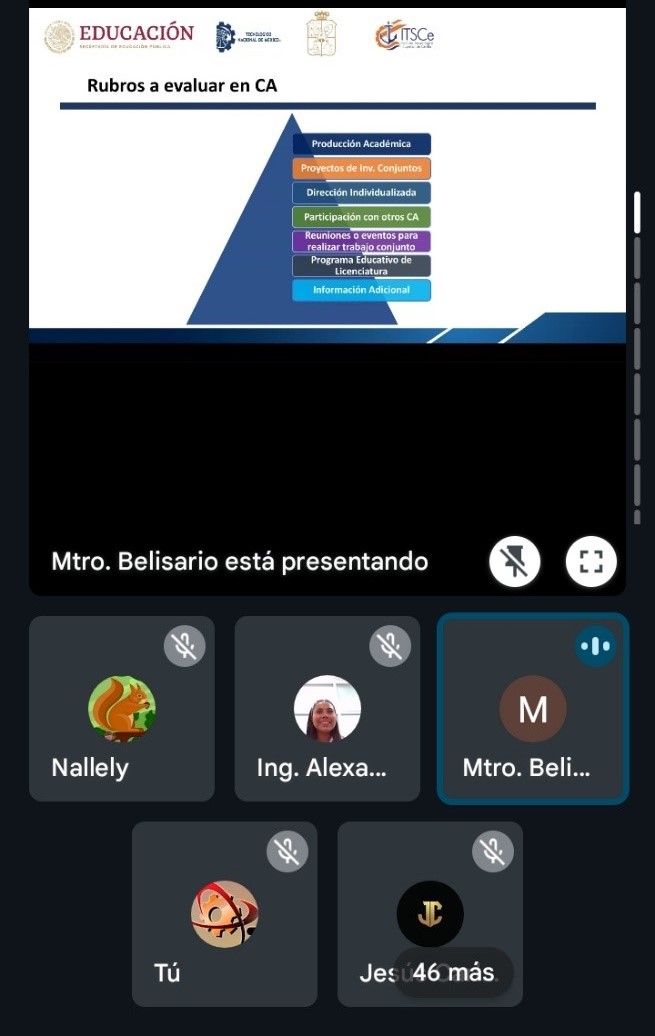Open Mtro. Belisario's participant tile

click(x=533, y=708)
